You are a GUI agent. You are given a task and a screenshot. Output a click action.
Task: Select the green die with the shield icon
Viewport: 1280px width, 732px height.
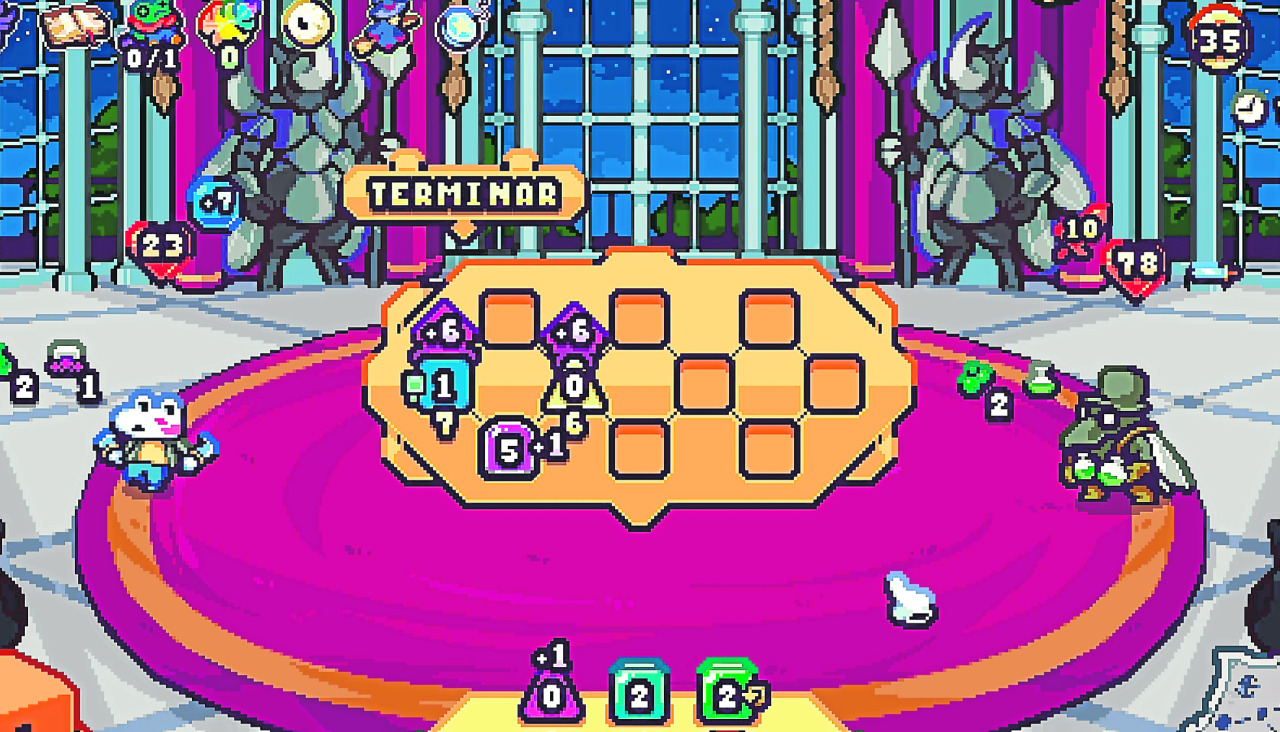[728, 692]
